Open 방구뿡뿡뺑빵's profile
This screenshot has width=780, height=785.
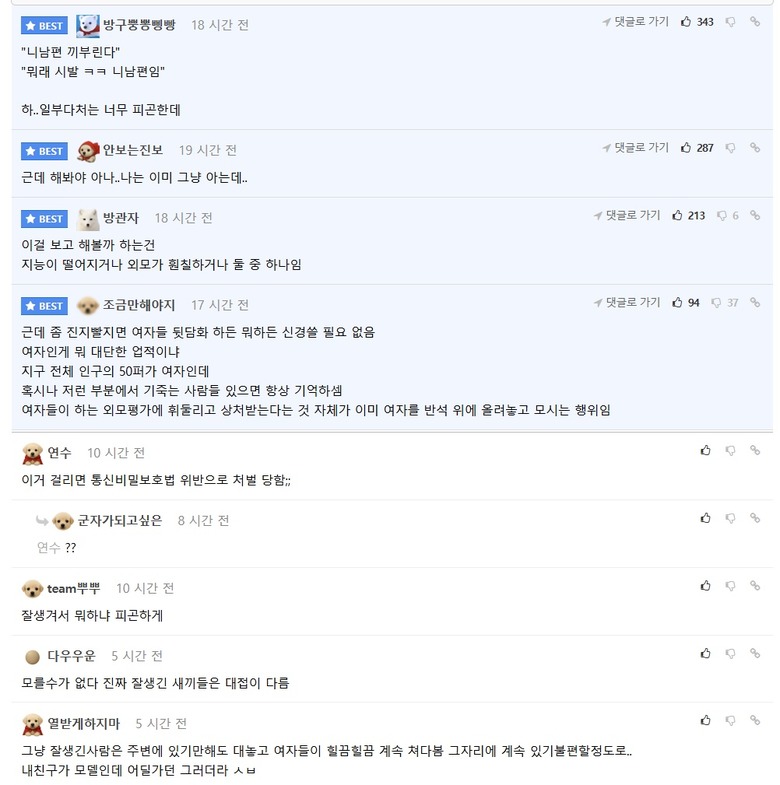(138, 23)
